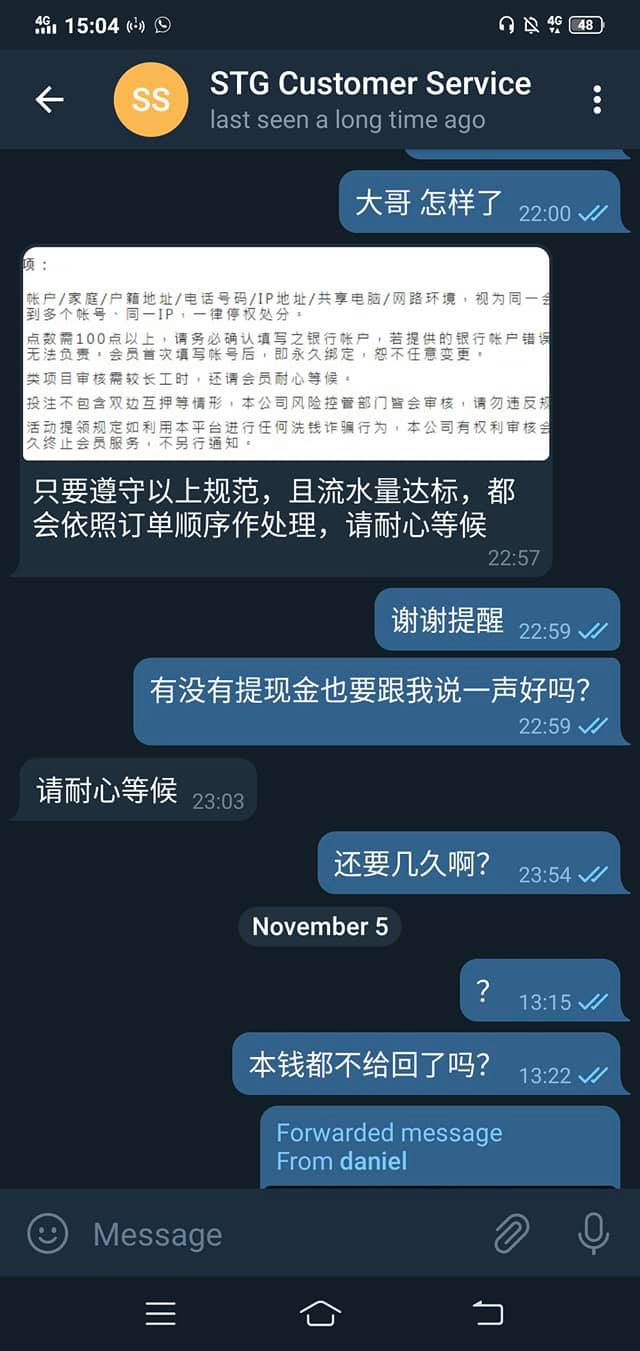This screenshot has width=640, height=1351.
Task: View the rules image in the chat
Action: (x=286, y=353)
